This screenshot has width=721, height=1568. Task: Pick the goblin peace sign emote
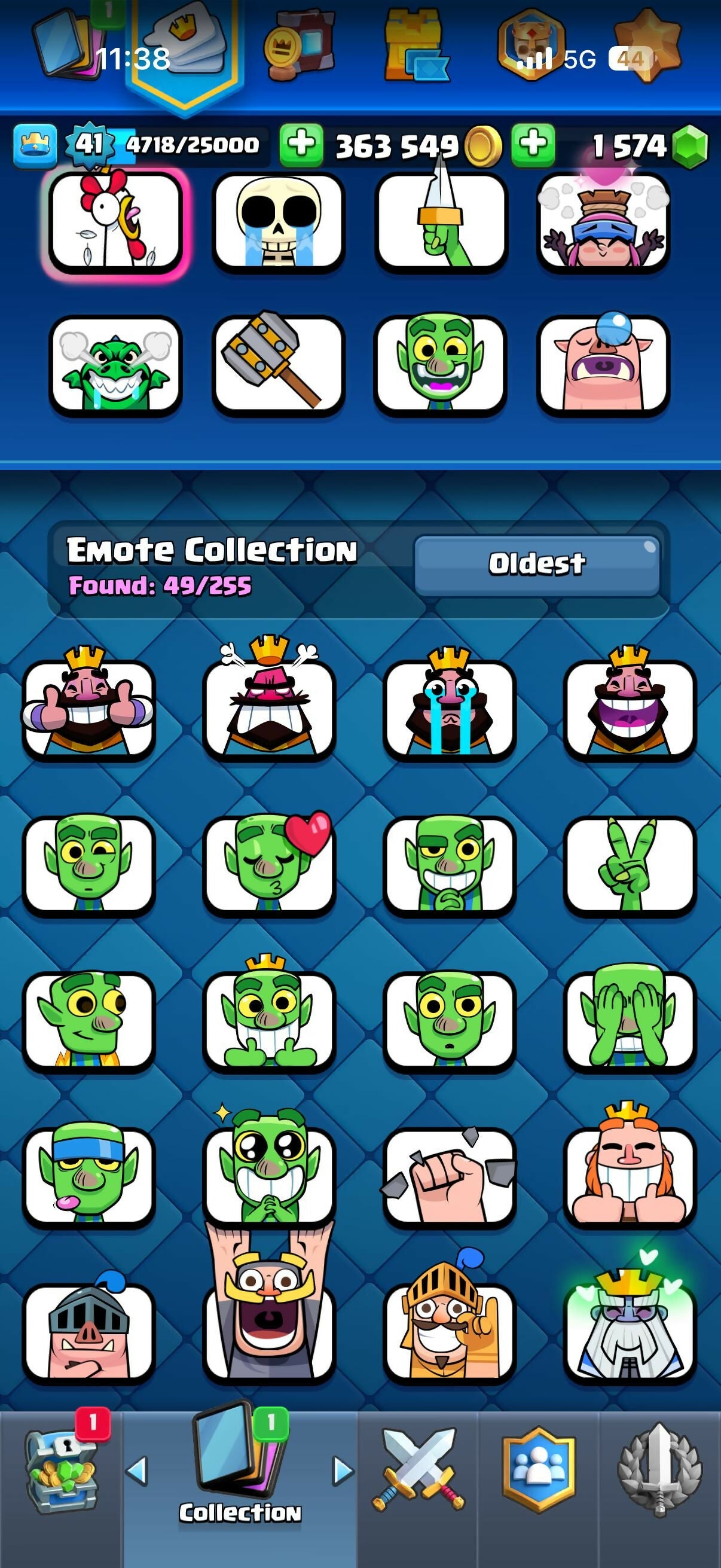(x=630, y=864)
